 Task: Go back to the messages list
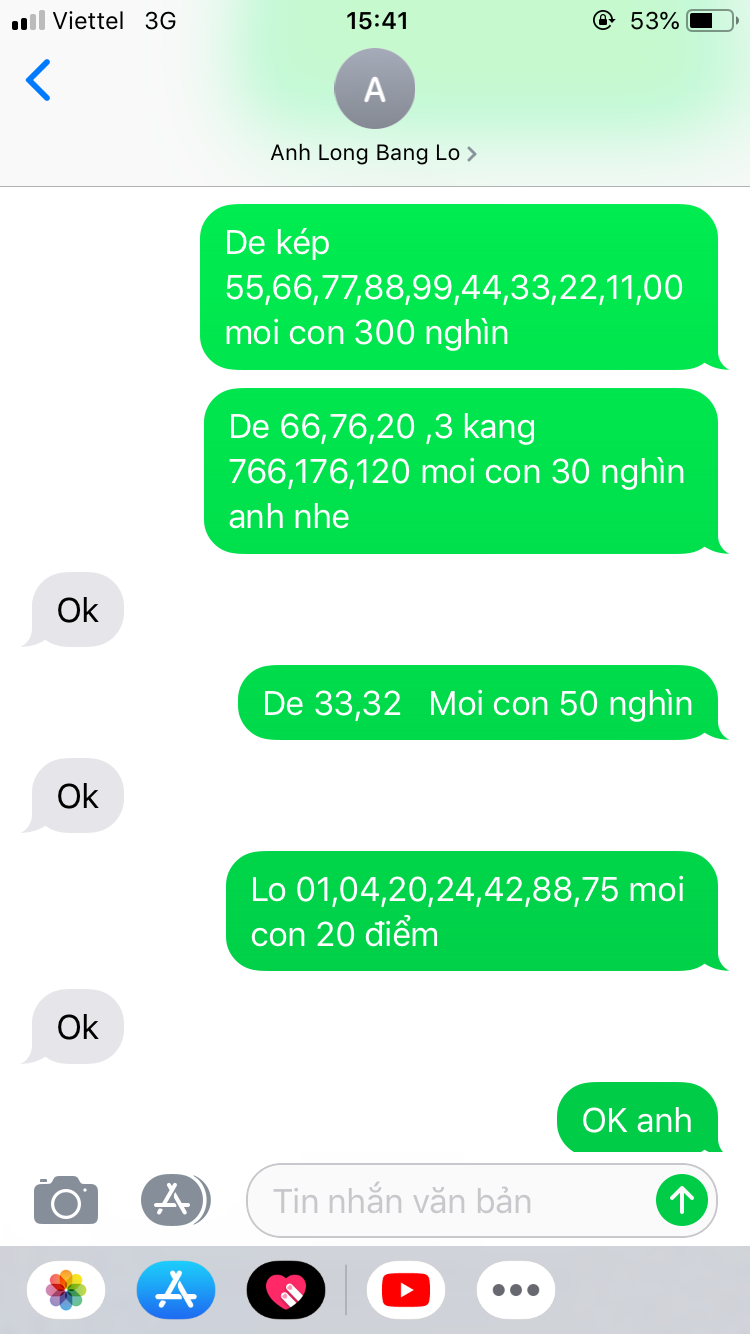[38, 81]
